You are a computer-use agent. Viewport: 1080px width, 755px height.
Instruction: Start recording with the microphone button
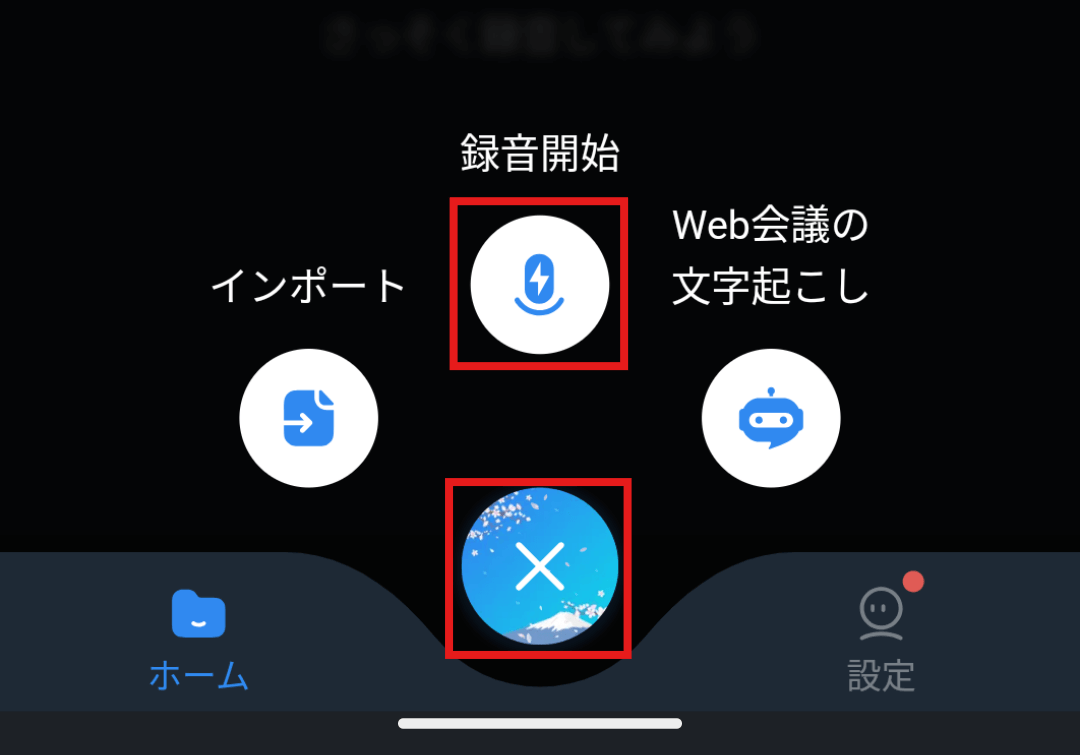coord(540,284)
